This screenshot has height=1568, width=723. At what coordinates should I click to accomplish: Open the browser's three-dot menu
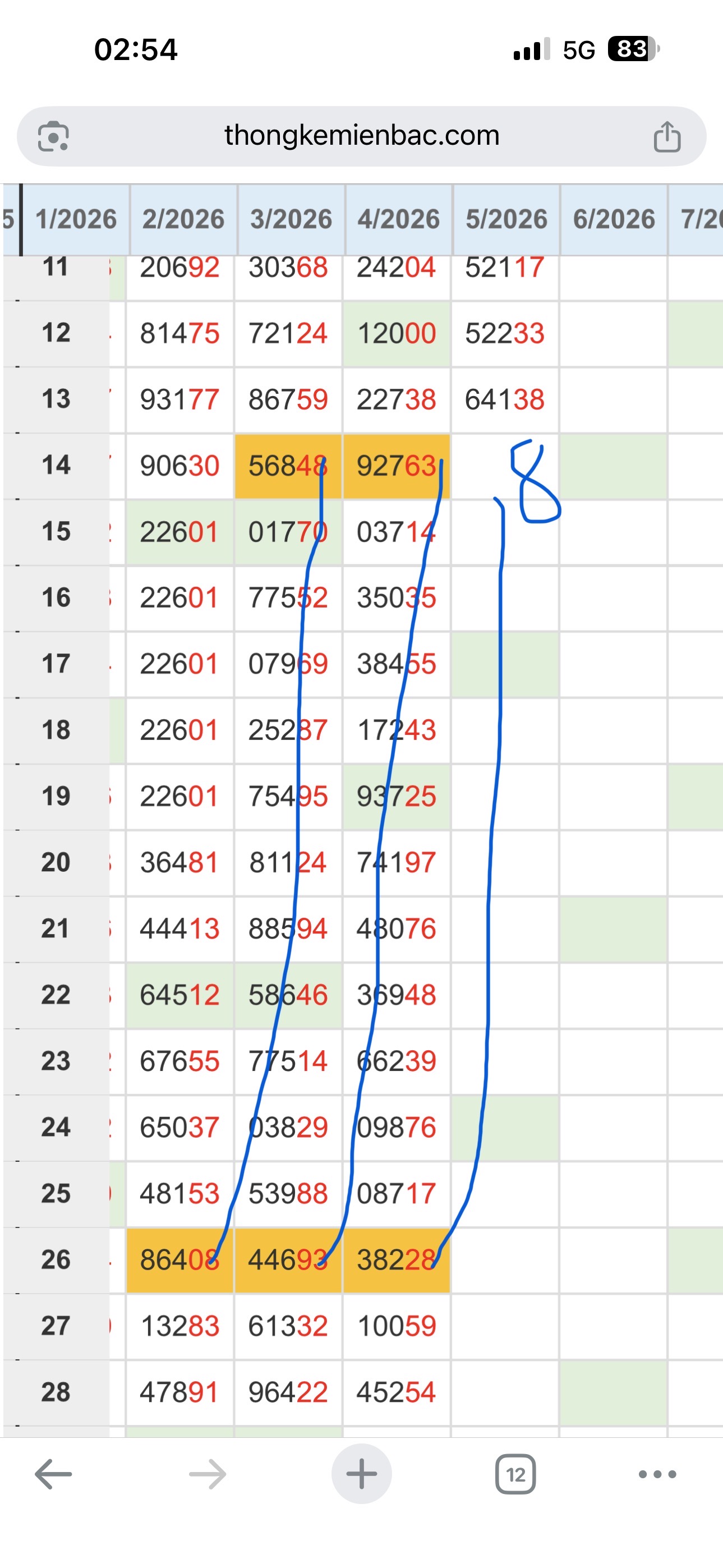point(657,1474)
